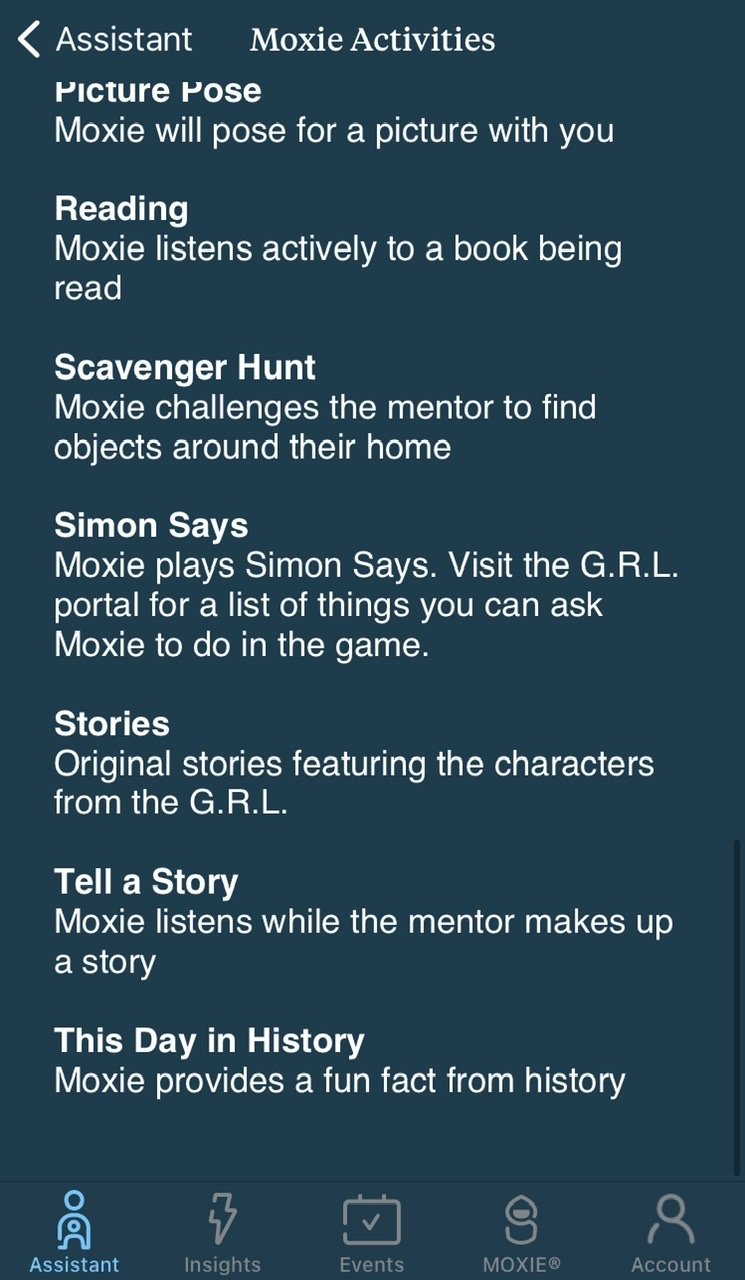Viewport: 745px width, 1280px height.
Task: Switch to the Events tab
Action: point(371,1232)
